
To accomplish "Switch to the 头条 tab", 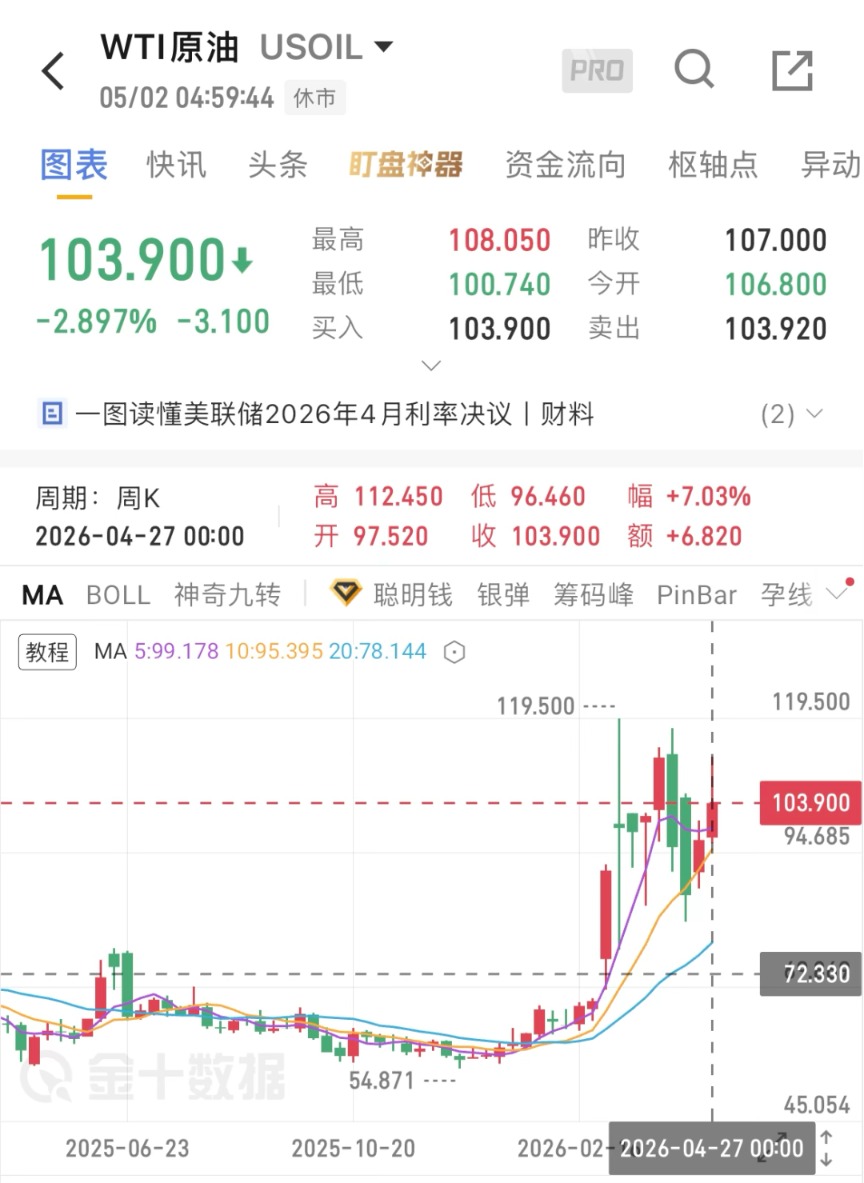I will click(278, 164).
